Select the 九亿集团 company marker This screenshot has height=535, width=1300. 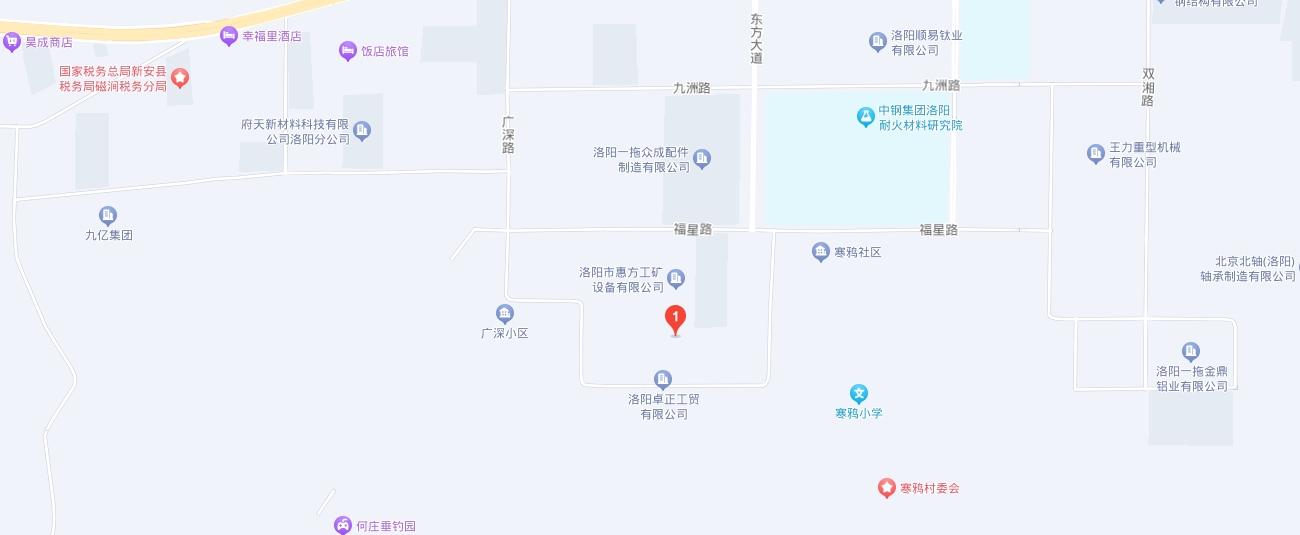coord(108,215)
